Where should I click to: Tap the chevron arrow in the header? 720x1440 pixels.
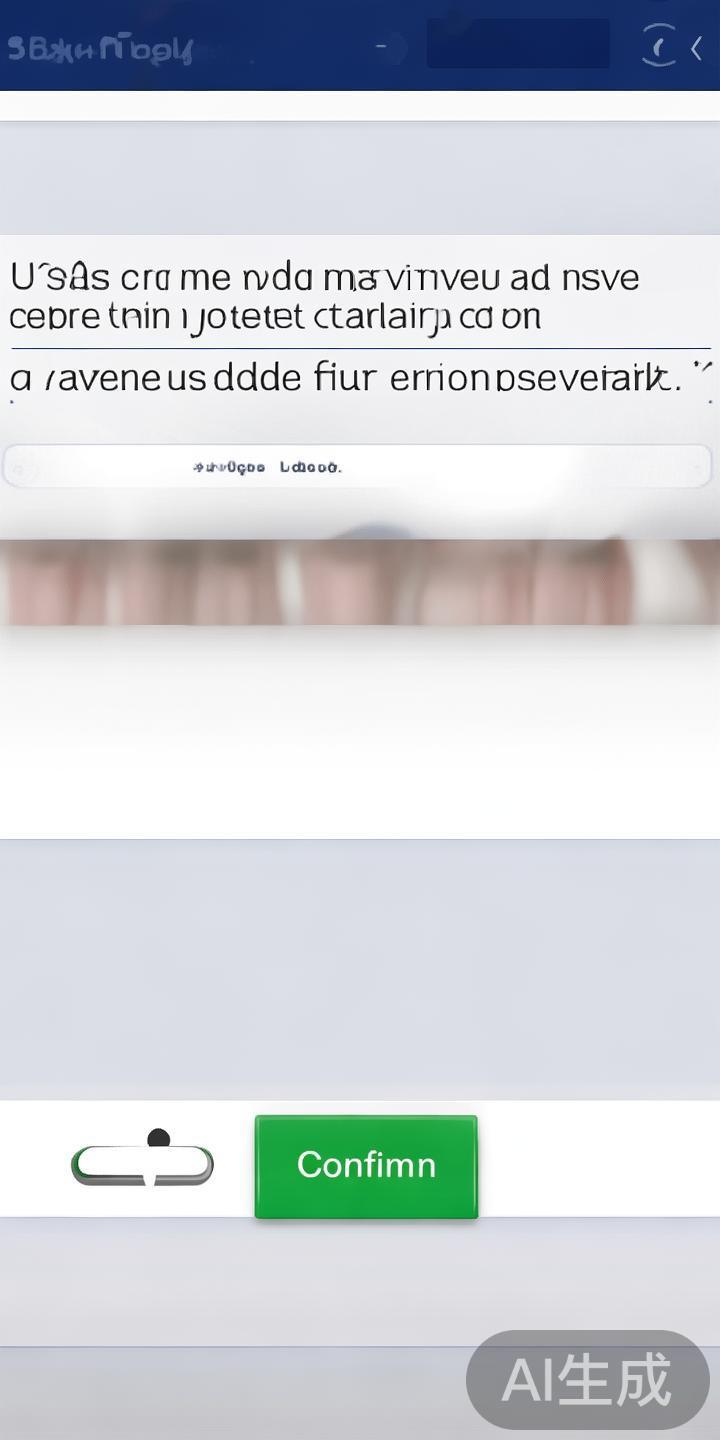pos(697,47)
